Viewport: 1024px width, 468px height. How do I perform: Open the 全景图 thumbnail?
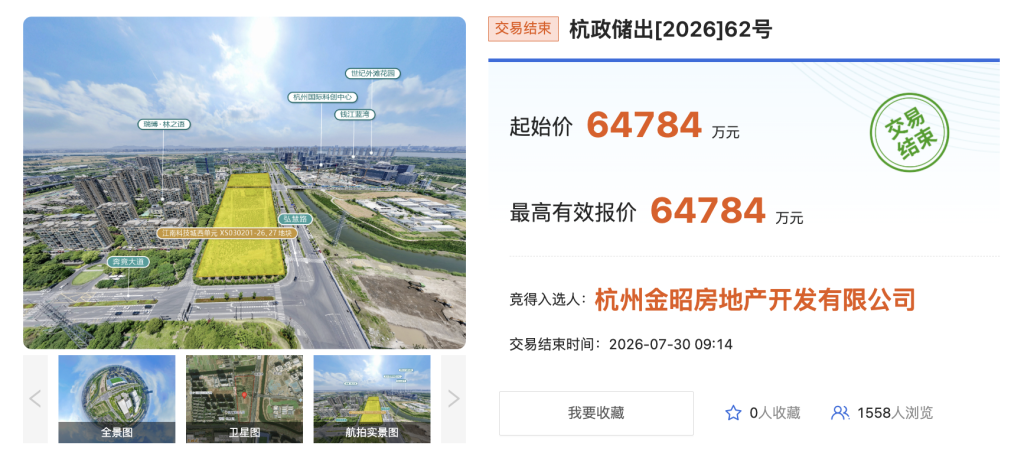point(117,399)
